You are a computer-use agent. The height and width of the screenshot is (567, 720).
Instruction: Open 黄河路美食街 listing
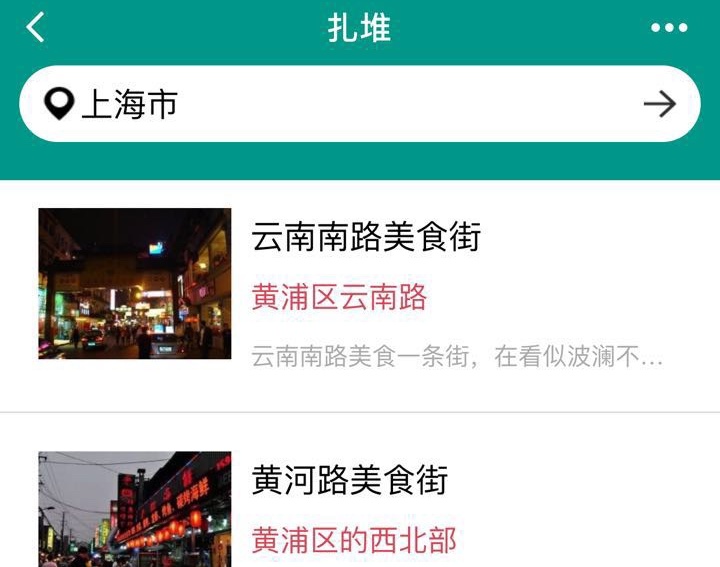[349, 481]
